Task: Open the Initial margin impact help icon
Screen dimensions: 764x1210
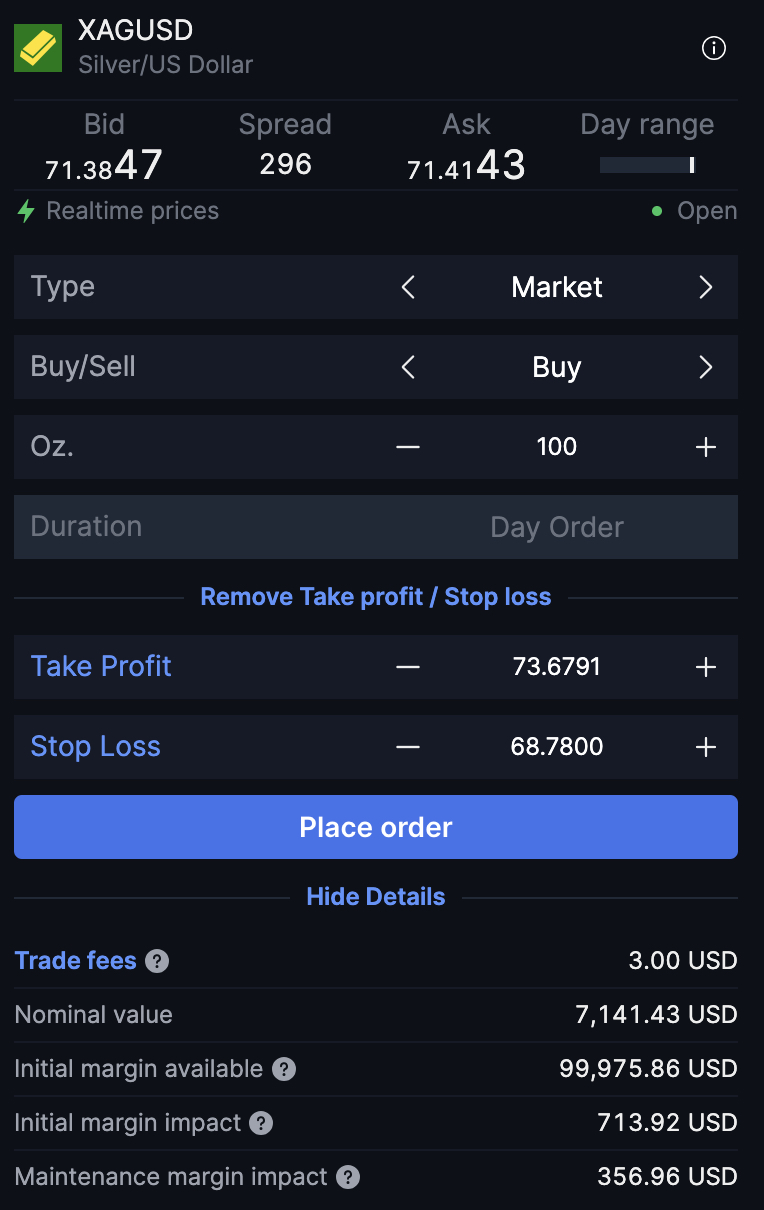Action: click(x=259, y=1123)
